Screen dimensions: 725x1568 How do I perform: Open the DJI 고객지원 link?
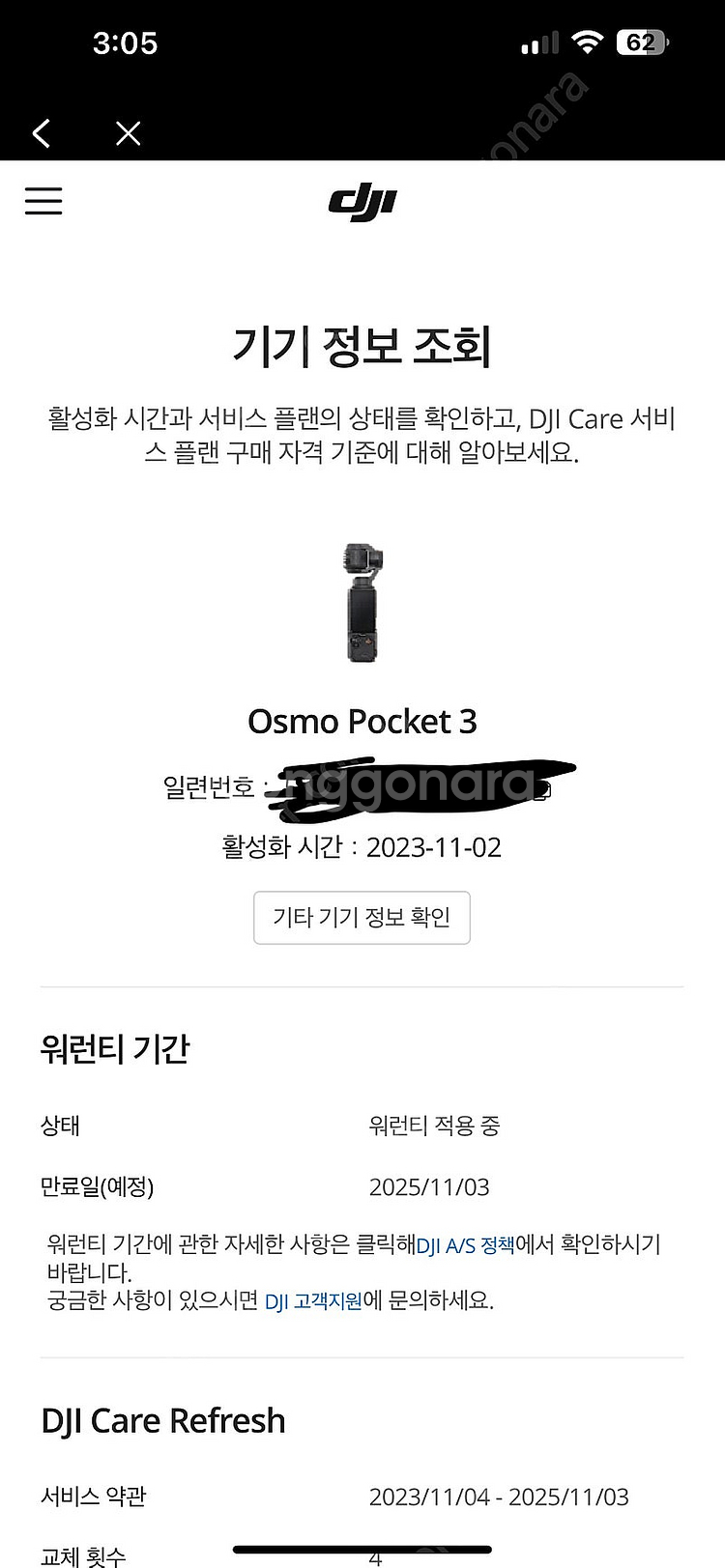[x=313, y=1301]
